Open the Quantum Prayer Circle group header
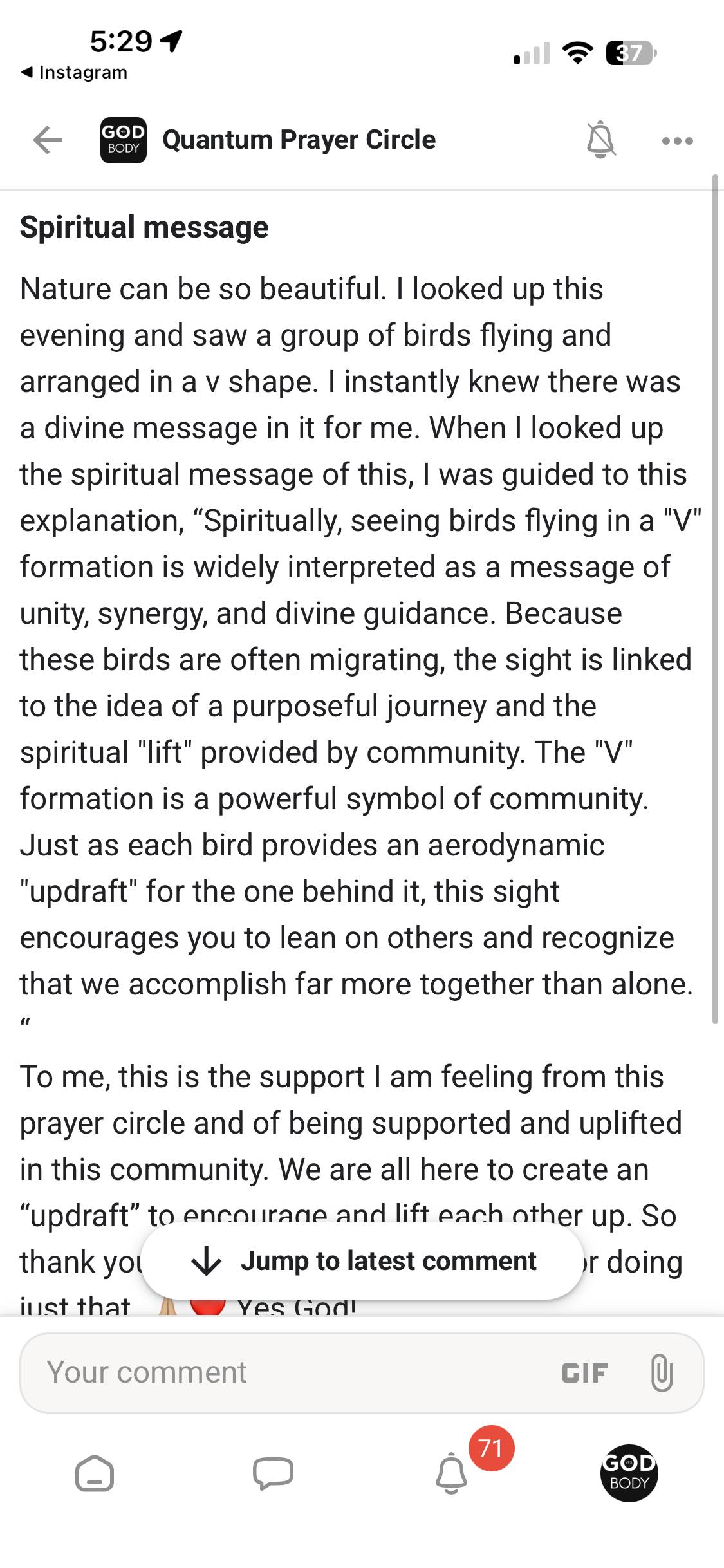724x1568 pixels. [299, 140]
